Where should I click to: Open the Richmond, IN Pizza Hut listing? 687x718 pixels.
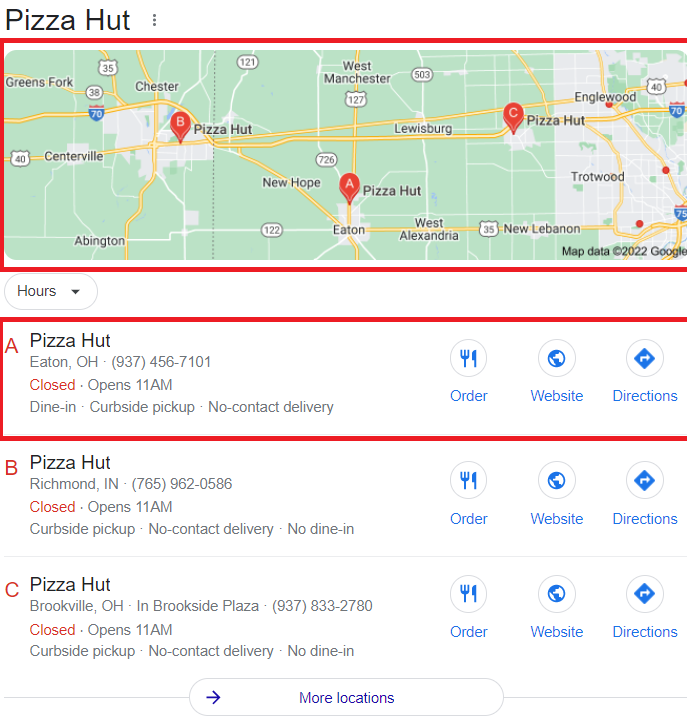coord(70,463)
